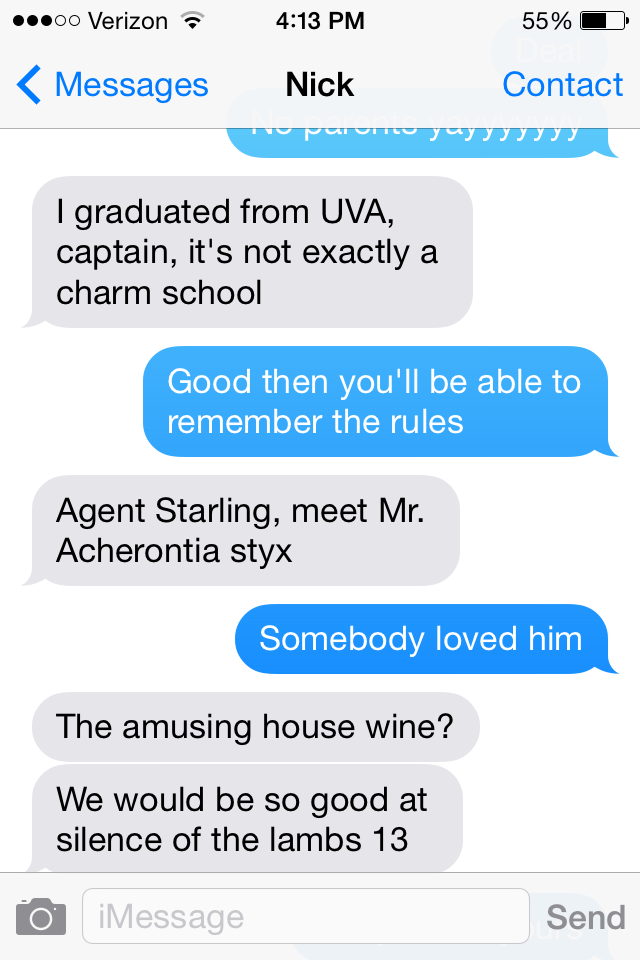640x960 pixels.
Task: Open the camera to attach a photo
Action: (41, 916)
